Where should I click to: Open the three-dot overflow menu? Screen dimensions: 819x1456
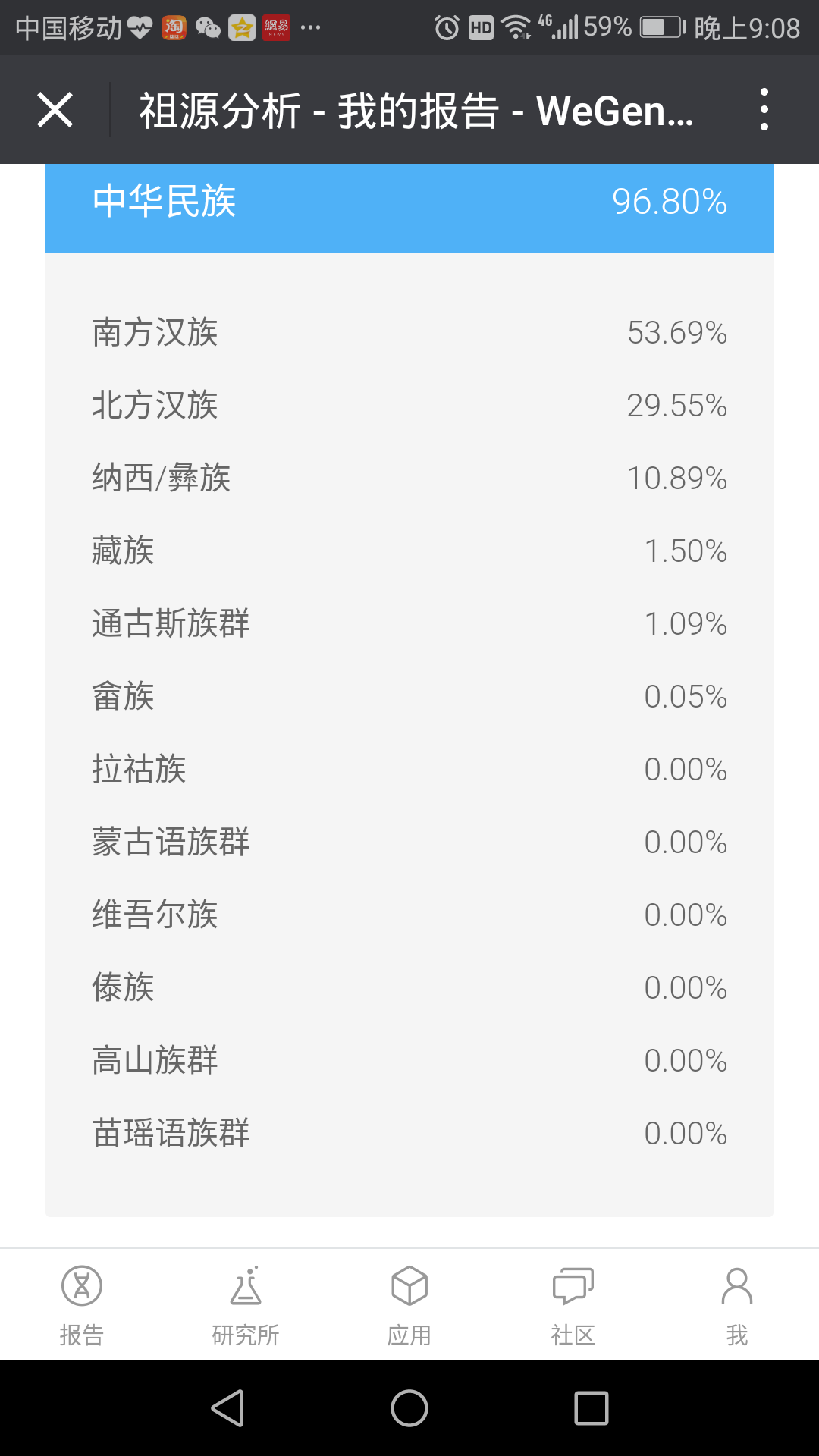pyautogui.click(x=764, y=109)
